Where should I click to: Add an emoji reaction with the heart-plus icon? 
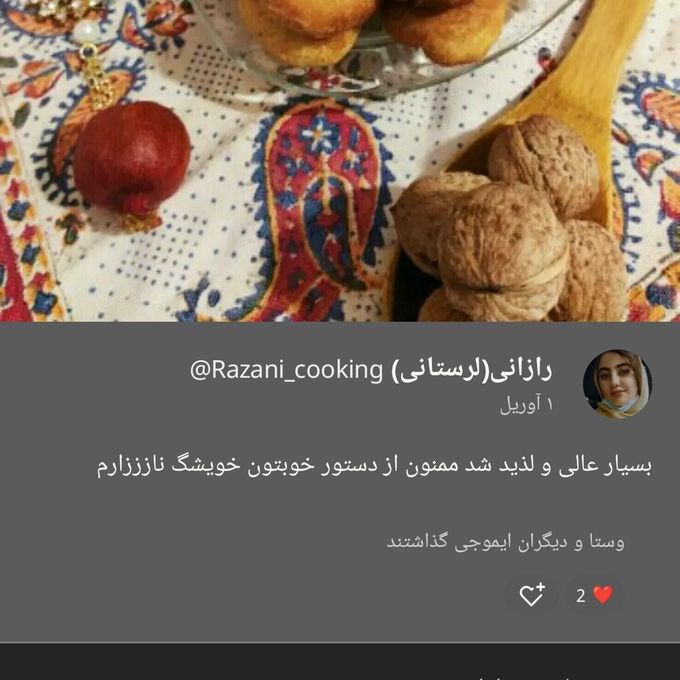coord(532,595)
